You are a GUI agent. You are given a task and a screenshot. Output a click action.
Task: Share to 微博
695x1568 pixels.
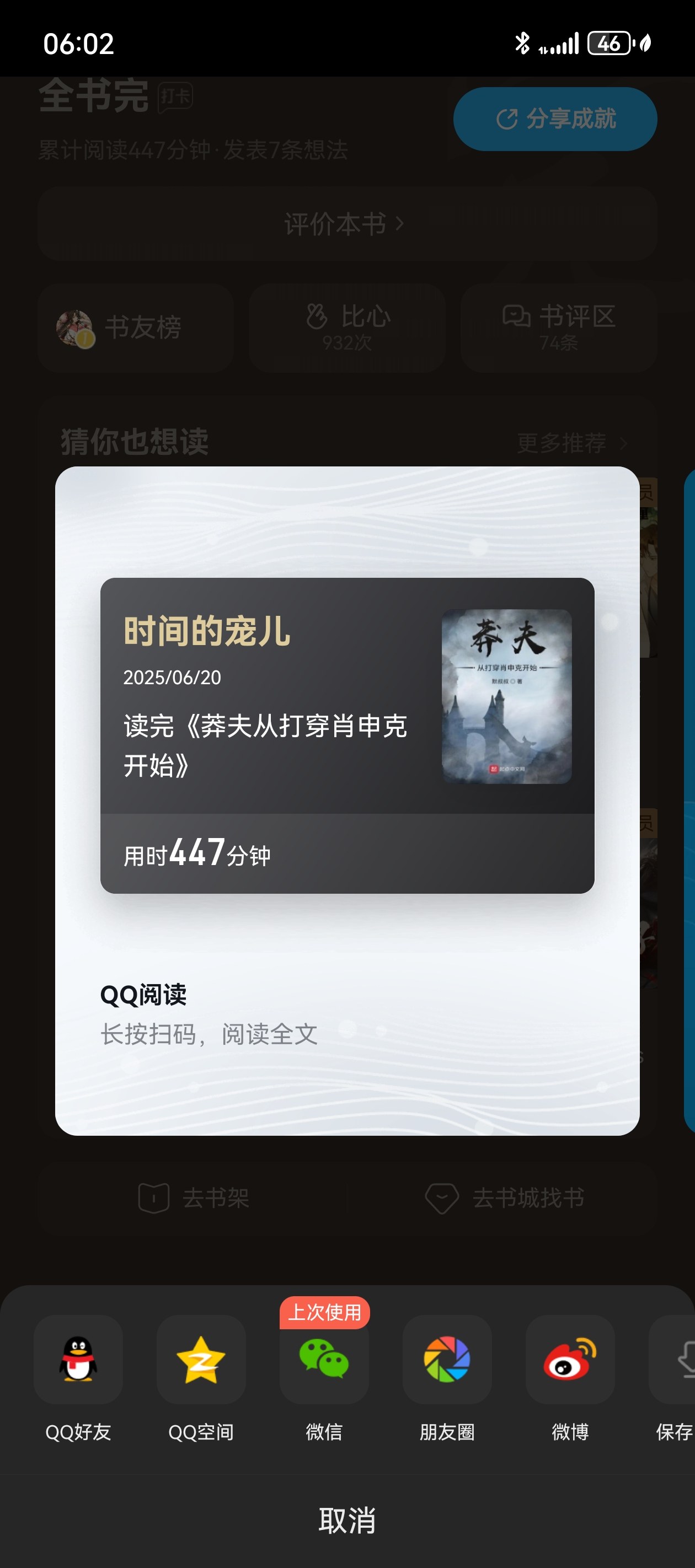click(570, 1360)
